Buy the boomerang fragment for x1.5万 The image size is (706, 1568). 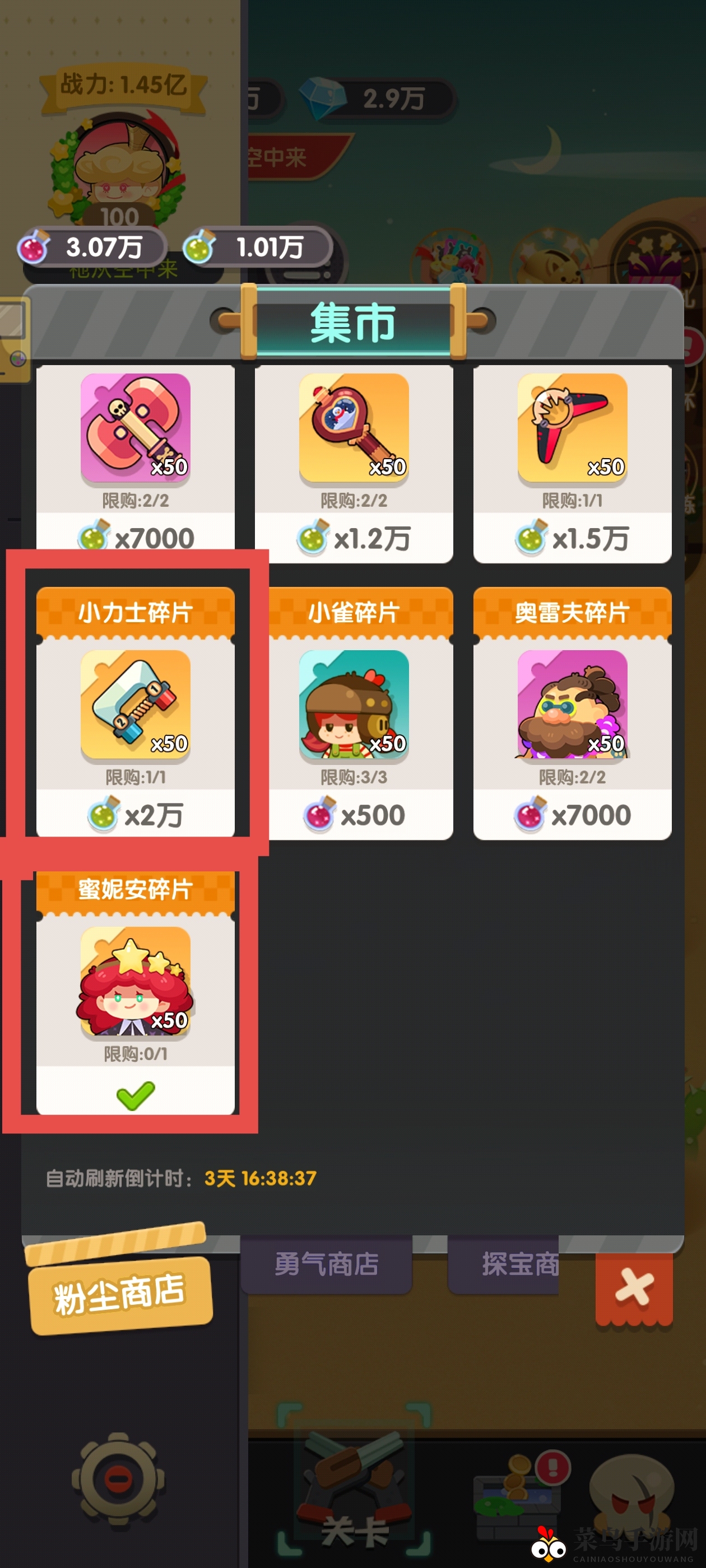click(x=572, y=538)
